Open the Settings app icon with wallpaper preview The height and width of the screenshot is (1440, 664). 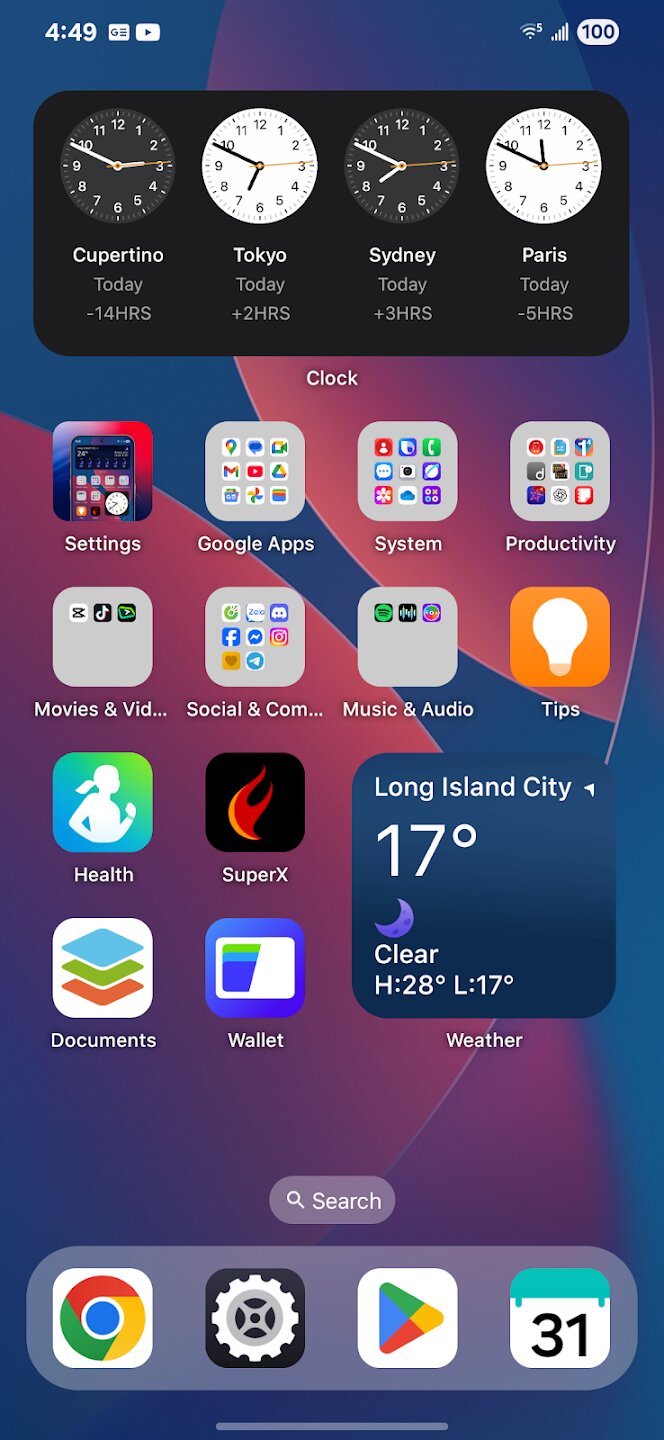pyautogui.click(x=103, y=472)
